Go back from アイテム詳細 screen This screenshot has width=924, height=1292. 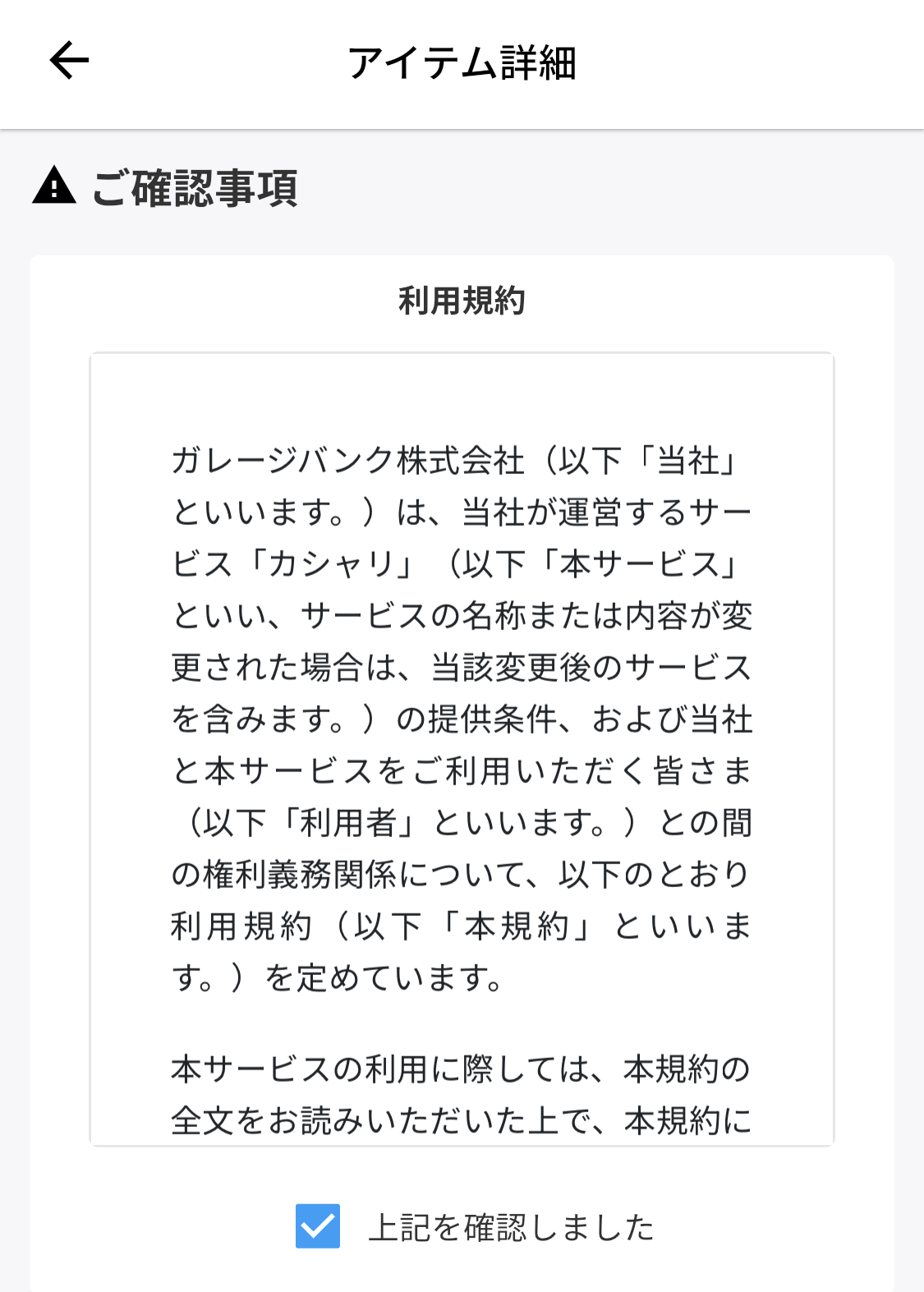(69, 61)
